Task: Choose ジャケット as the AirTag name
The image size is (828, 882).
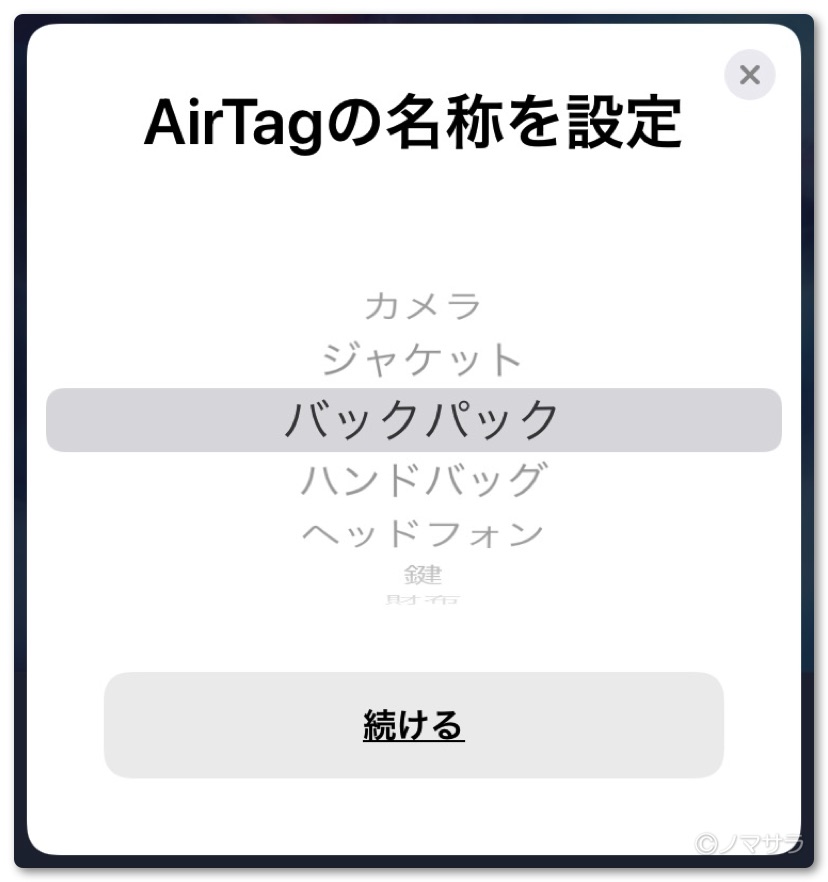Action: 422,359
